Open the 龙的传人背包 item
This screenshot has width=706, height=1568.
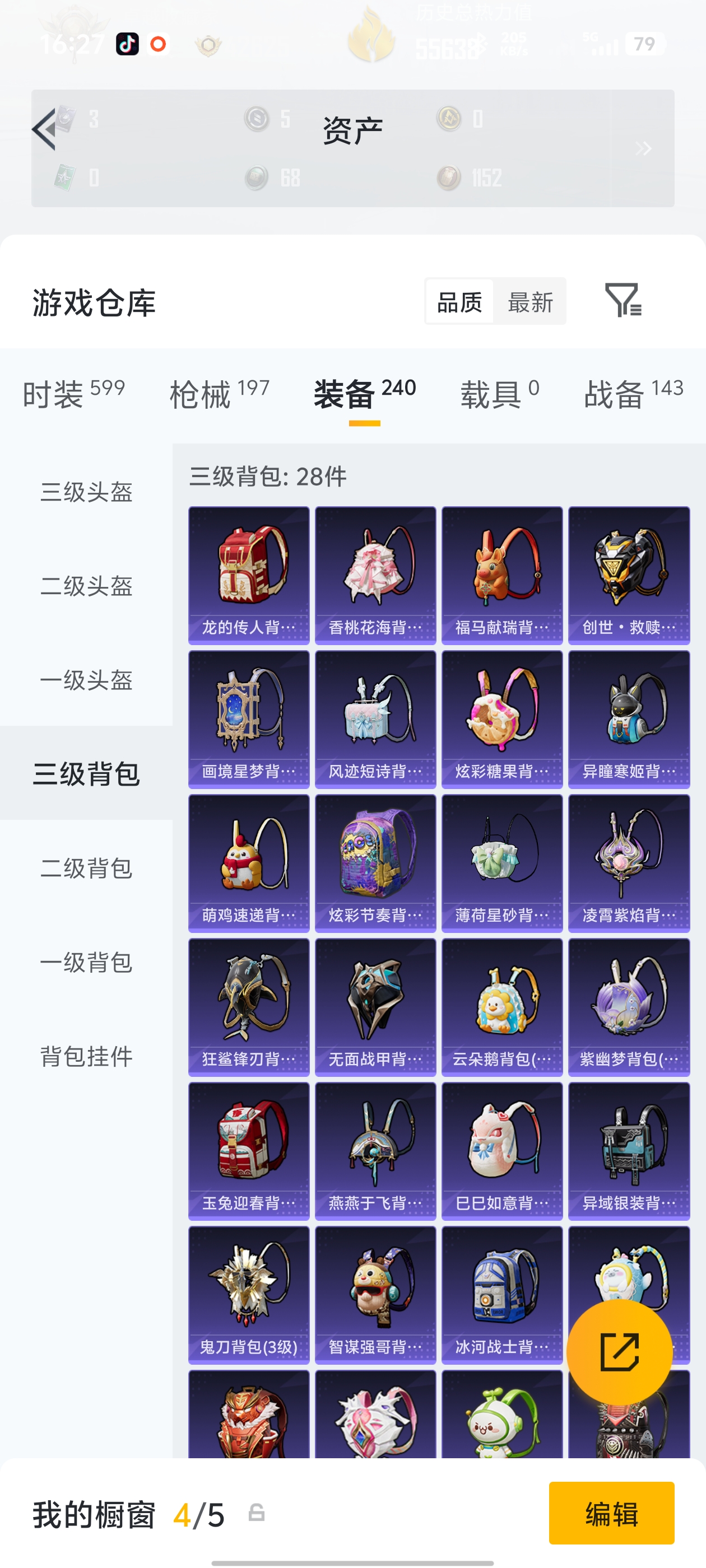[x=248, y=572]
